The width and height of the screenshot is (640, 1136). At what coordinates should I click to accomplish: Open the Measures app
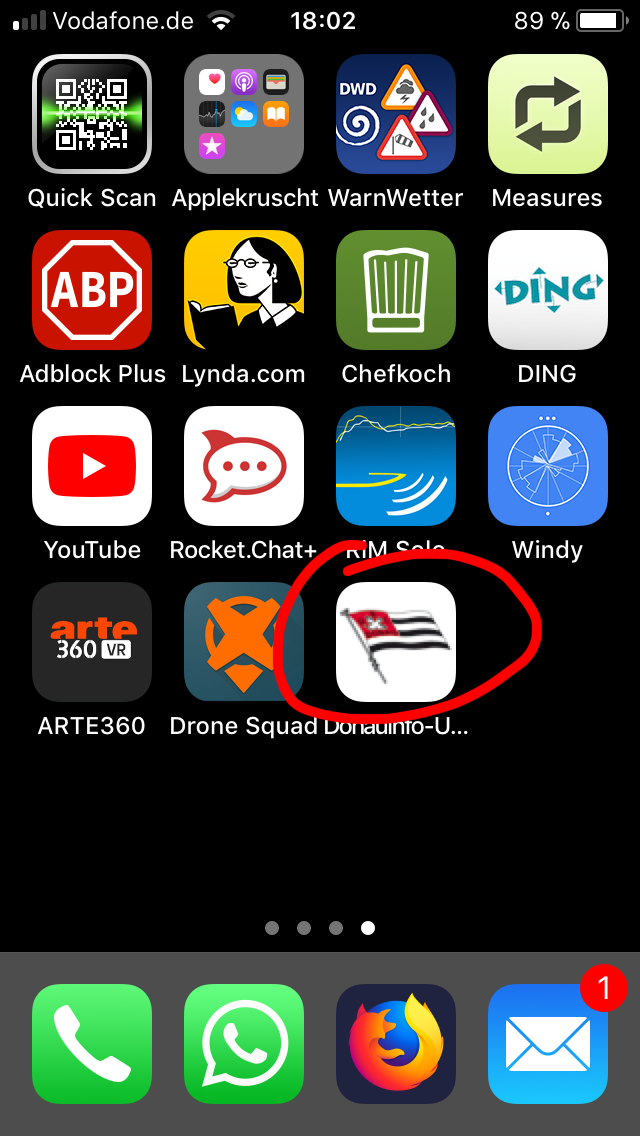click(548, 114)
